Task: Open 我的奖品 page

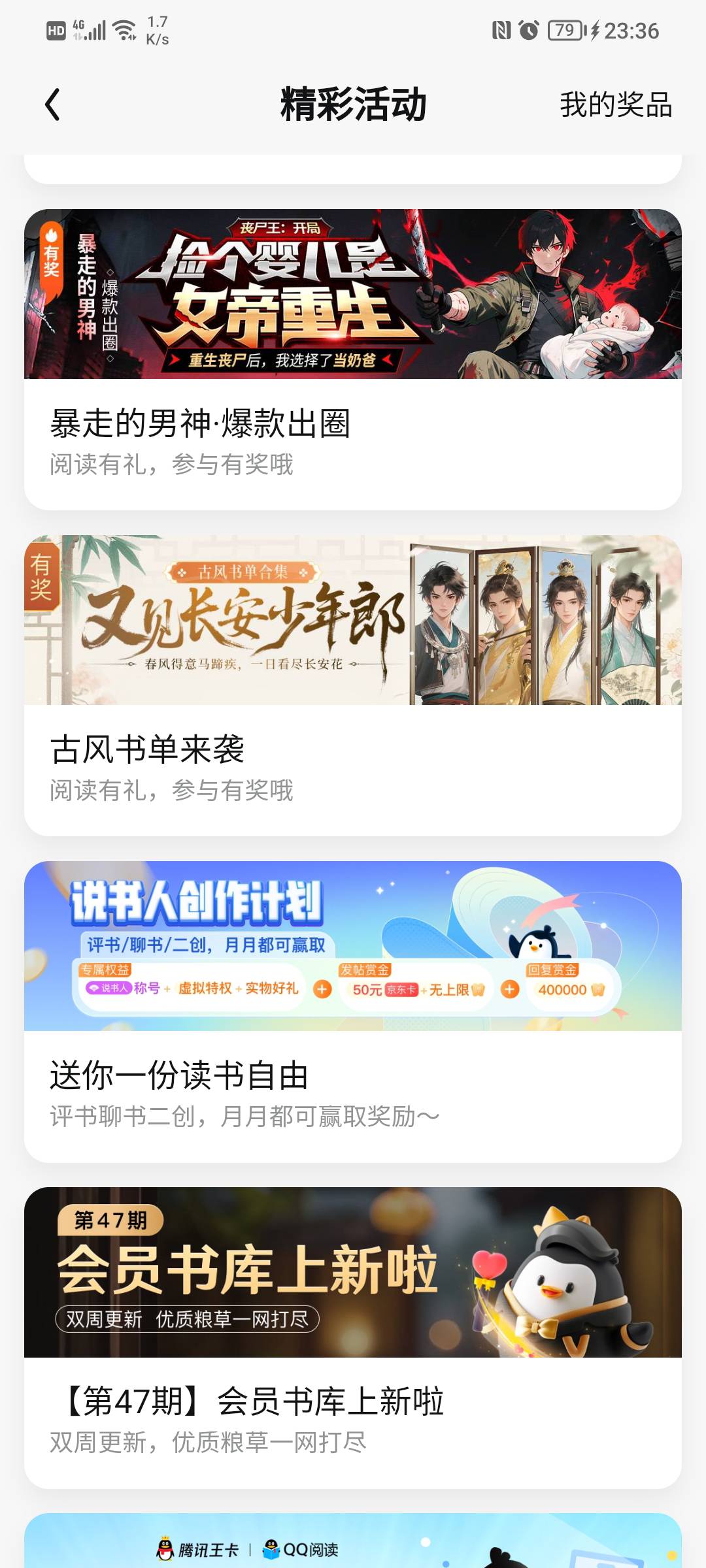Action: click(616, 105)
